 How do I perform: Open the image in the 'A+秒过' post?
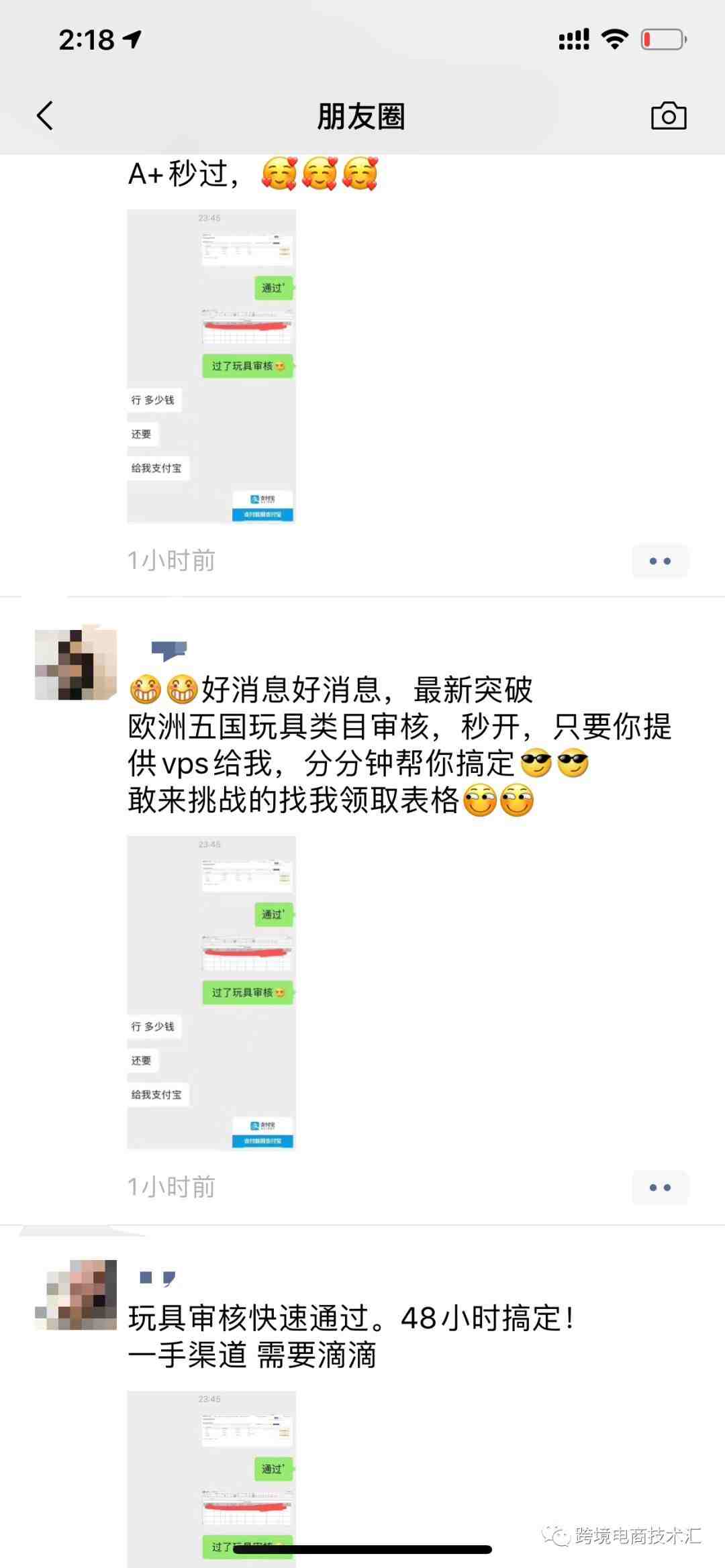point(211,366)
